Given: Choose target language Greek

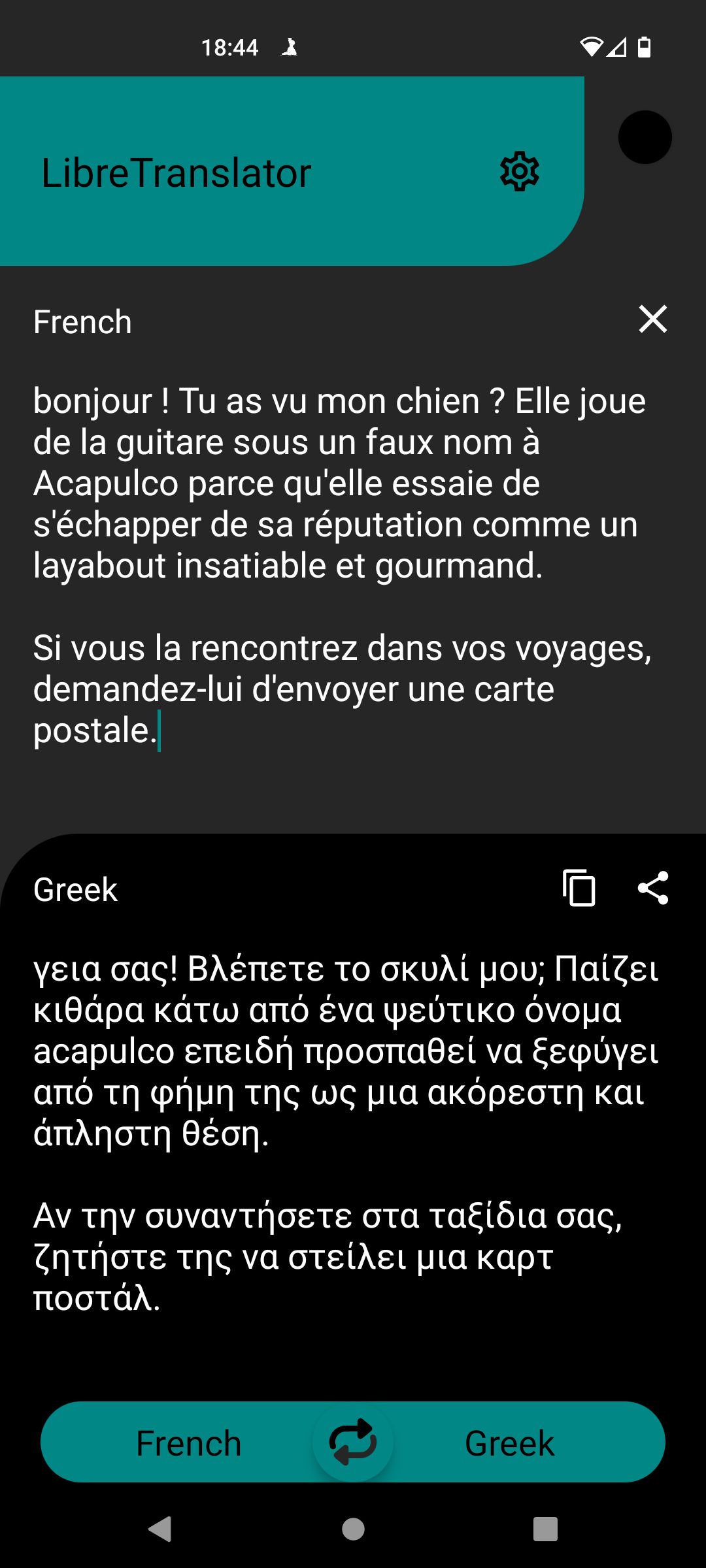Looking at the screenshot, I should [x=509, y=1443].
